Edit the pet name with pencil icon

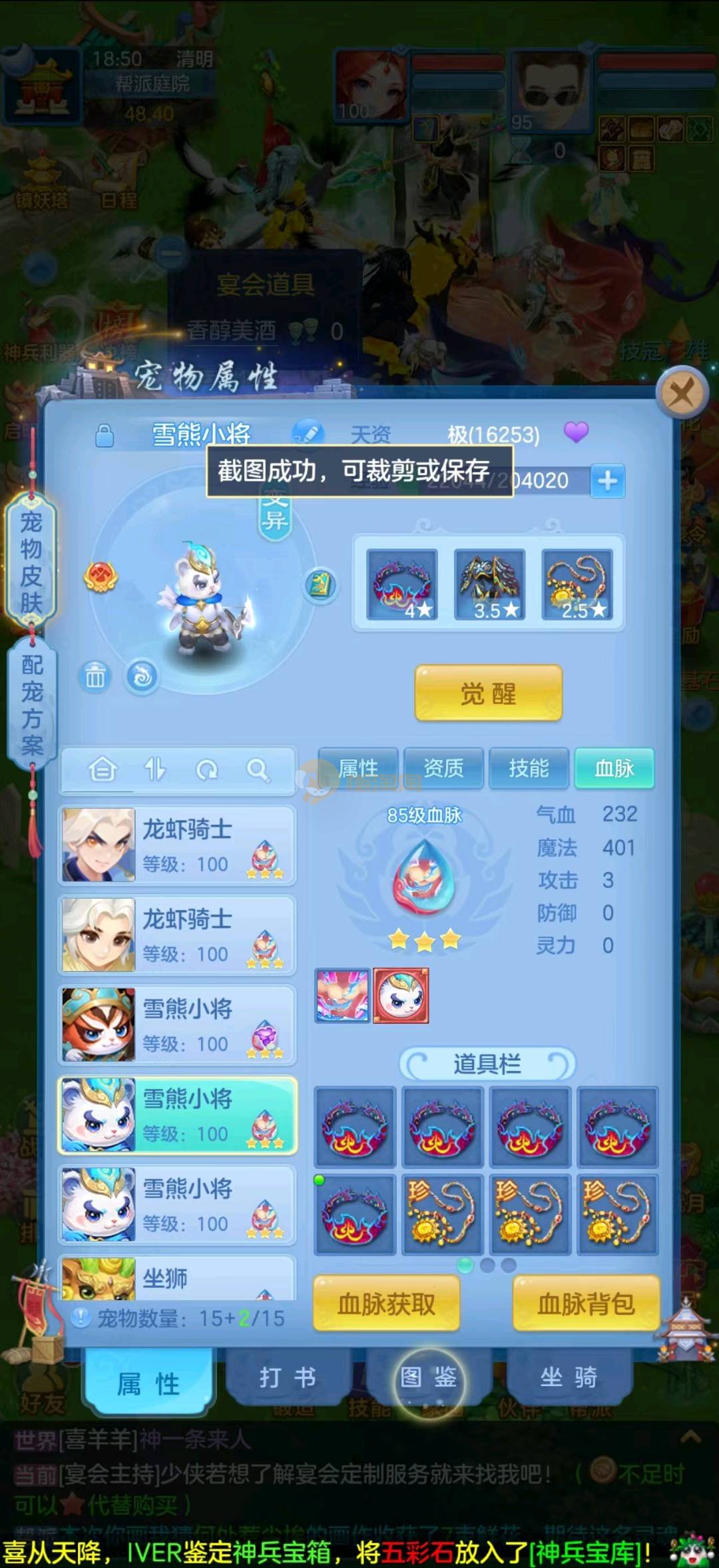coord(308,433)
